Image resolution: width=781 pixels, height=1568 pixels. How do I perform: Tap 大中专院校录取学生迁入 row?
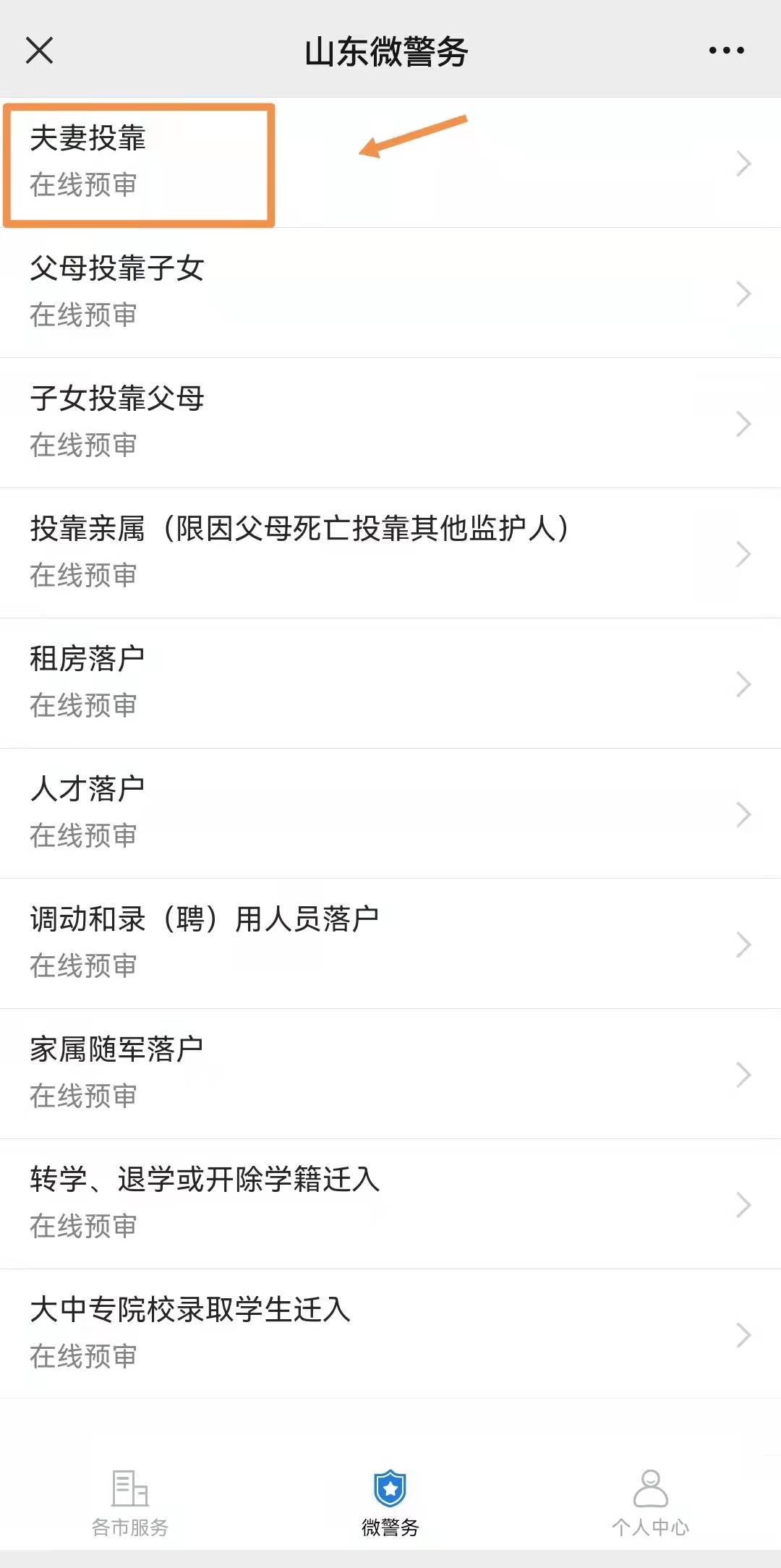click(x=390, y=1334)
